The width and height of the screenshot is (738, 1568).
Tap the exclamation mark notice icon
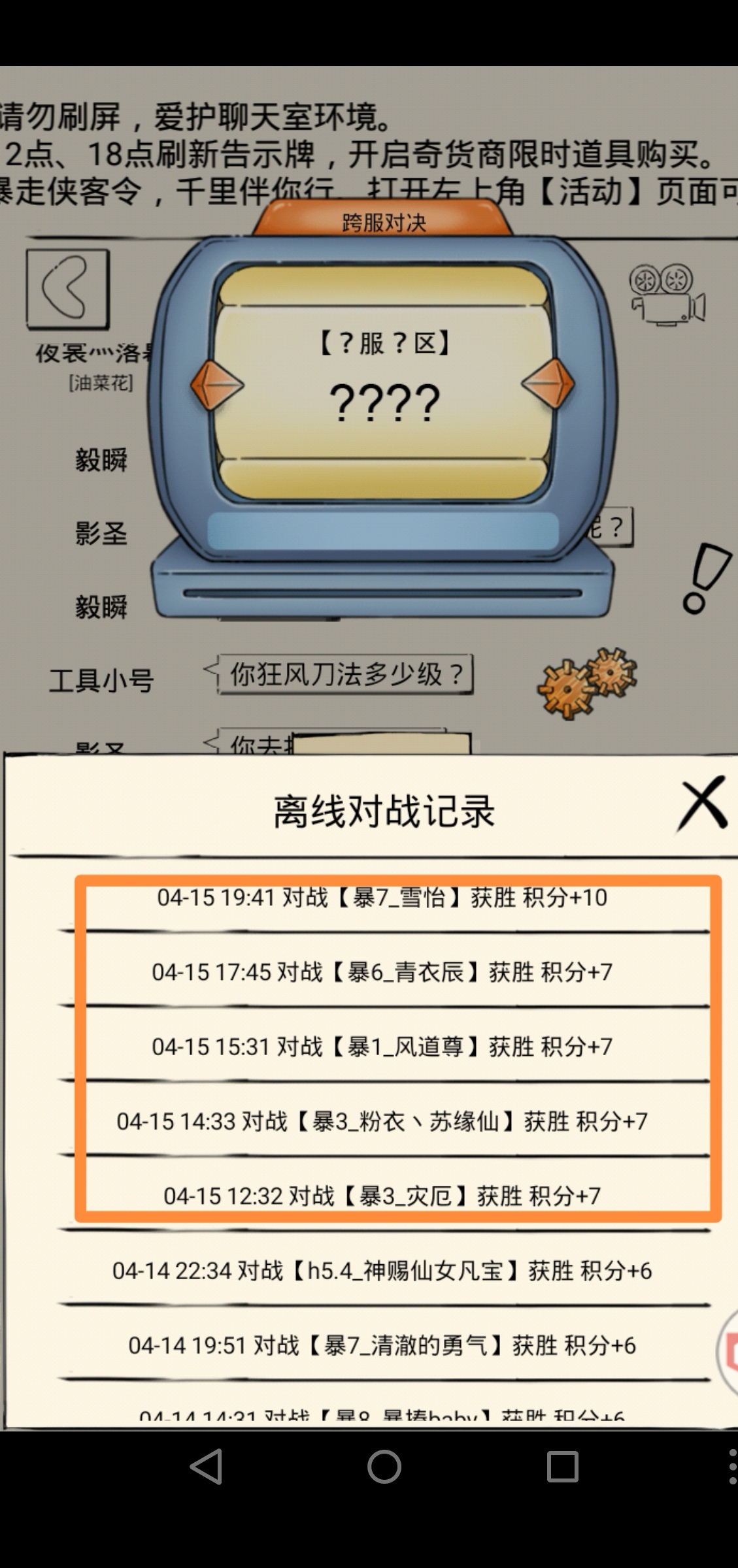(705, 578)
